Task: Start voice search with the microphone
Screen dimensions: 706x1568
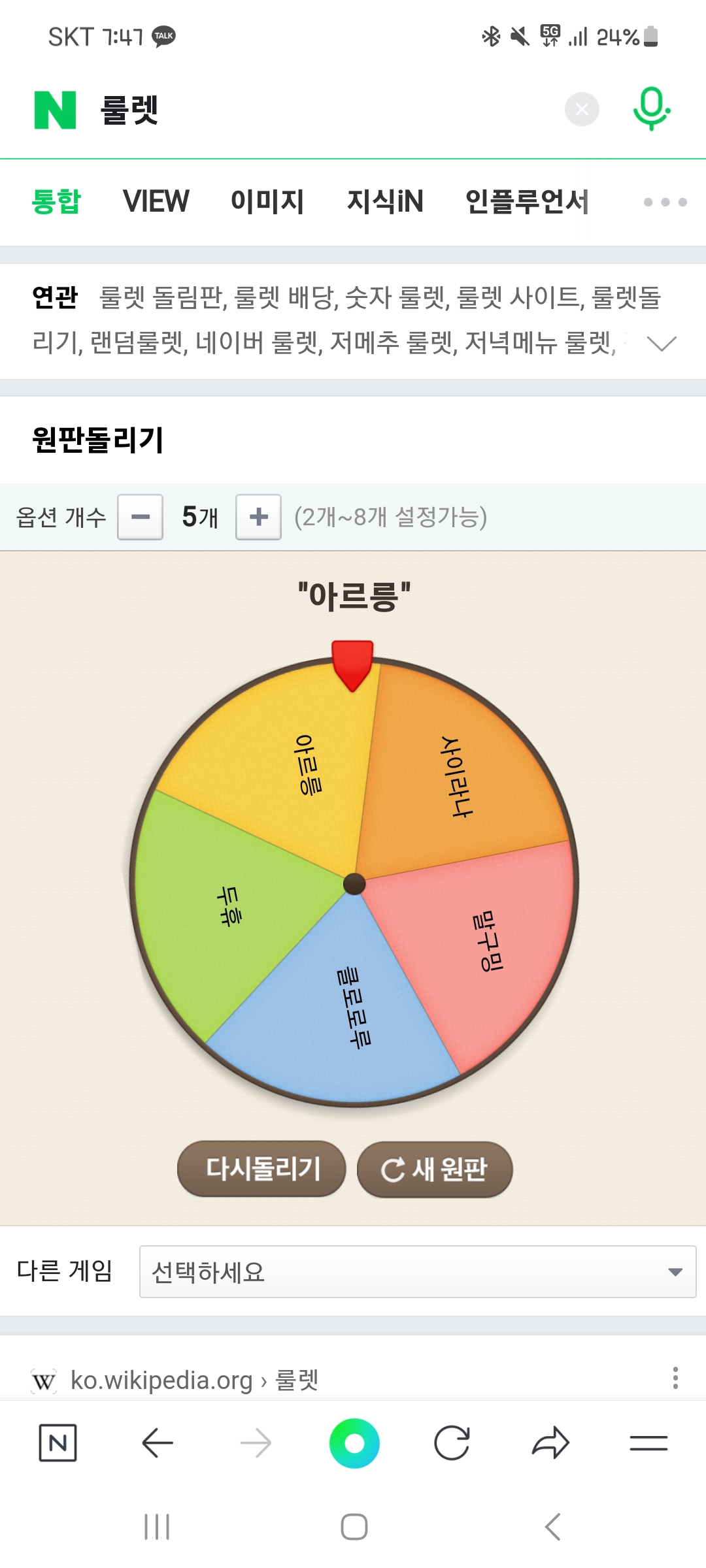Action: point(651,108)
